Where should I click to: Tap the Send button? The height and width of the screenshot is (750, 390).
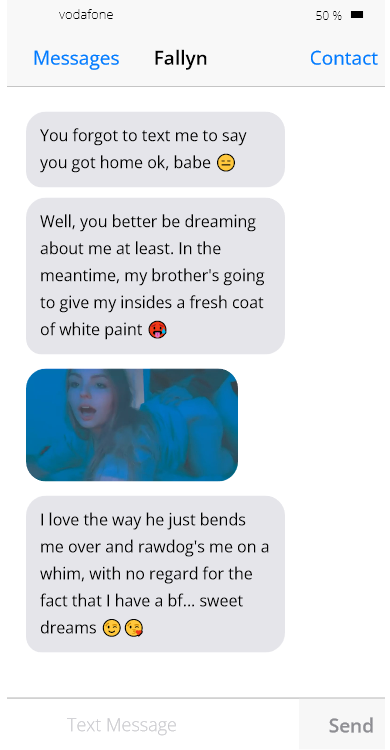tap(351, 725)
